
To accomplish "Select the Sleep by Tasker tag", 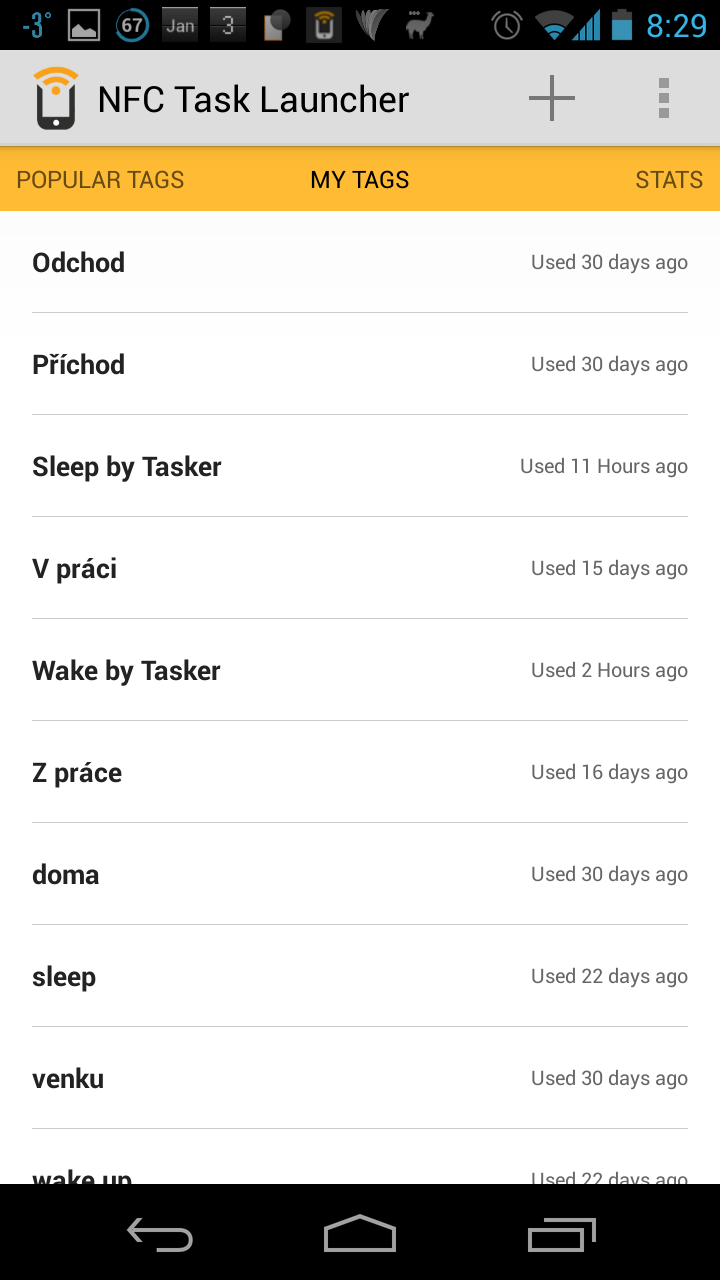I will (360, 466).
